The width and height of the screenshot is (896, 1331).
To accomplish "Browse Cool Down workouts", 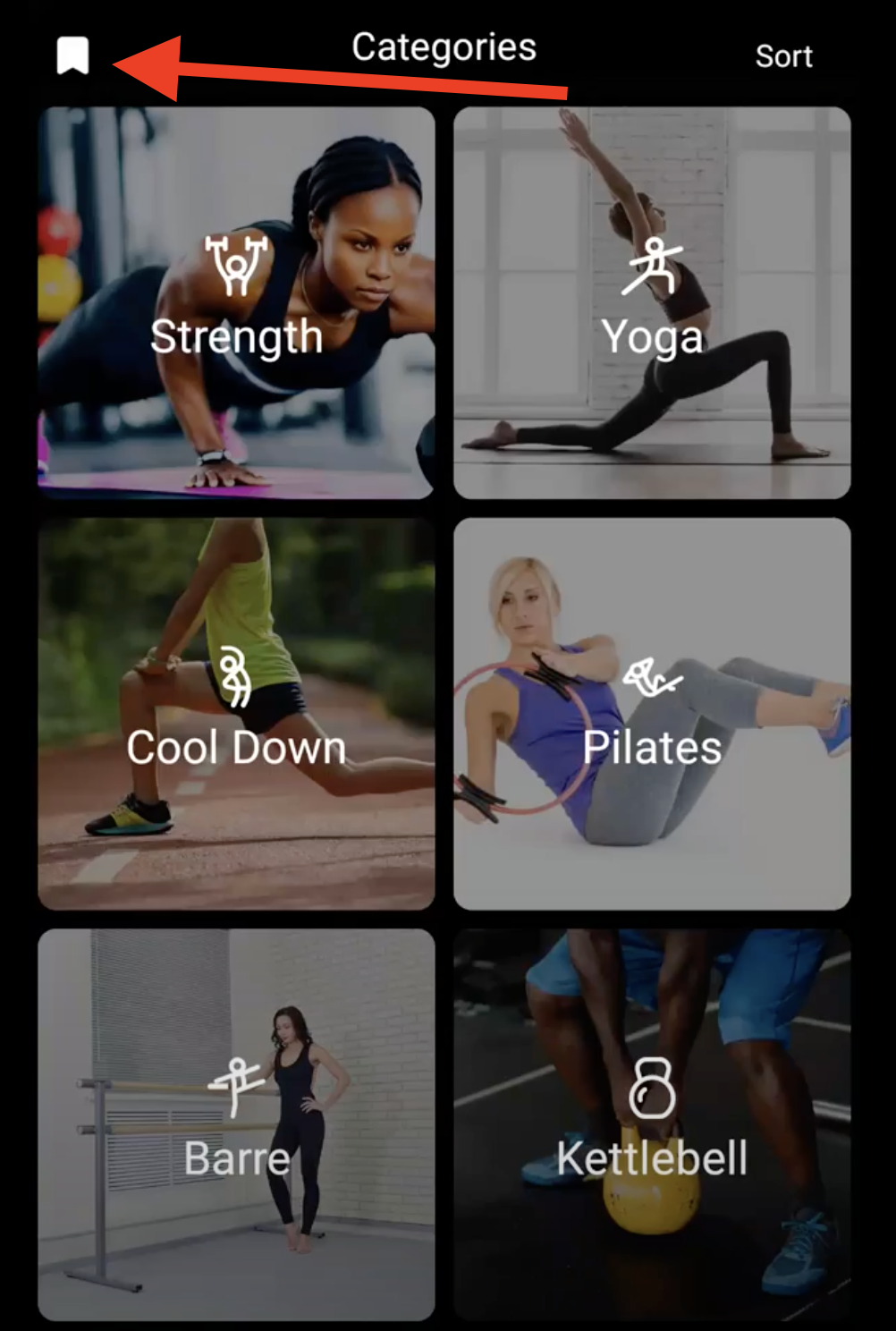I will click(x=236, y=714).
